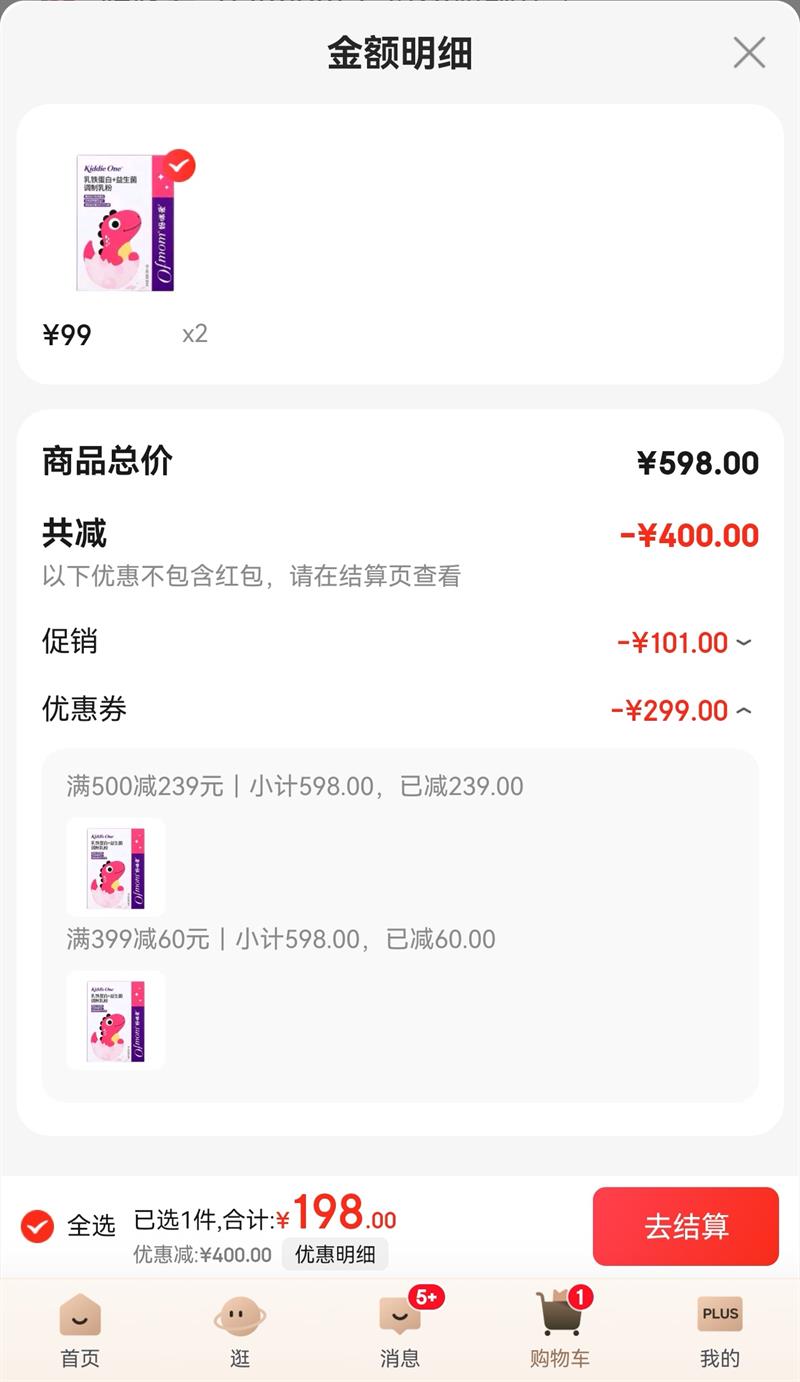Uncheck the 全选 checkbox
This screenshot has height=1382, width=800.
tap(38, 1225)
